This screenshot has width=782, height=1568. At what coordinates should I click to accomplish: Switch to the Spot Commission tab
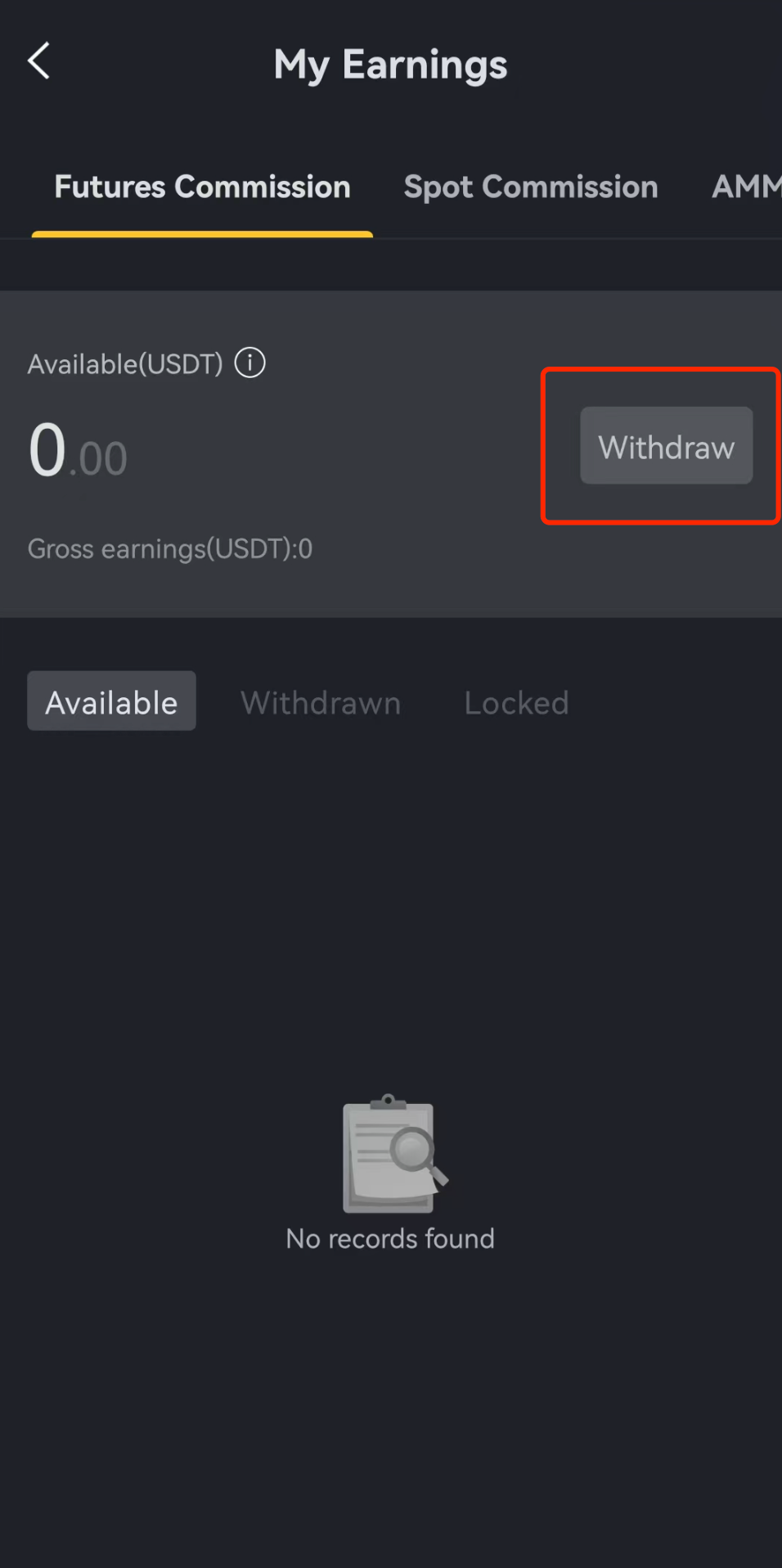point(531,187)
